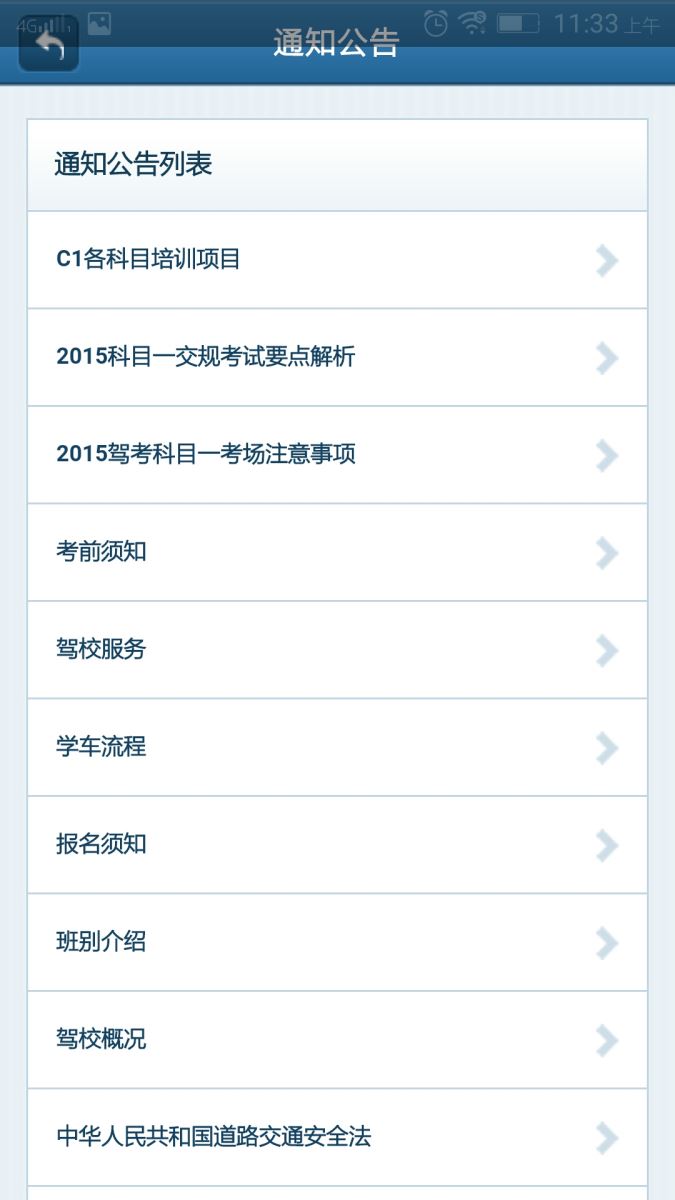Open the 考前须知 row
This screenshot has width=675, height=1200.
[337, 553]
